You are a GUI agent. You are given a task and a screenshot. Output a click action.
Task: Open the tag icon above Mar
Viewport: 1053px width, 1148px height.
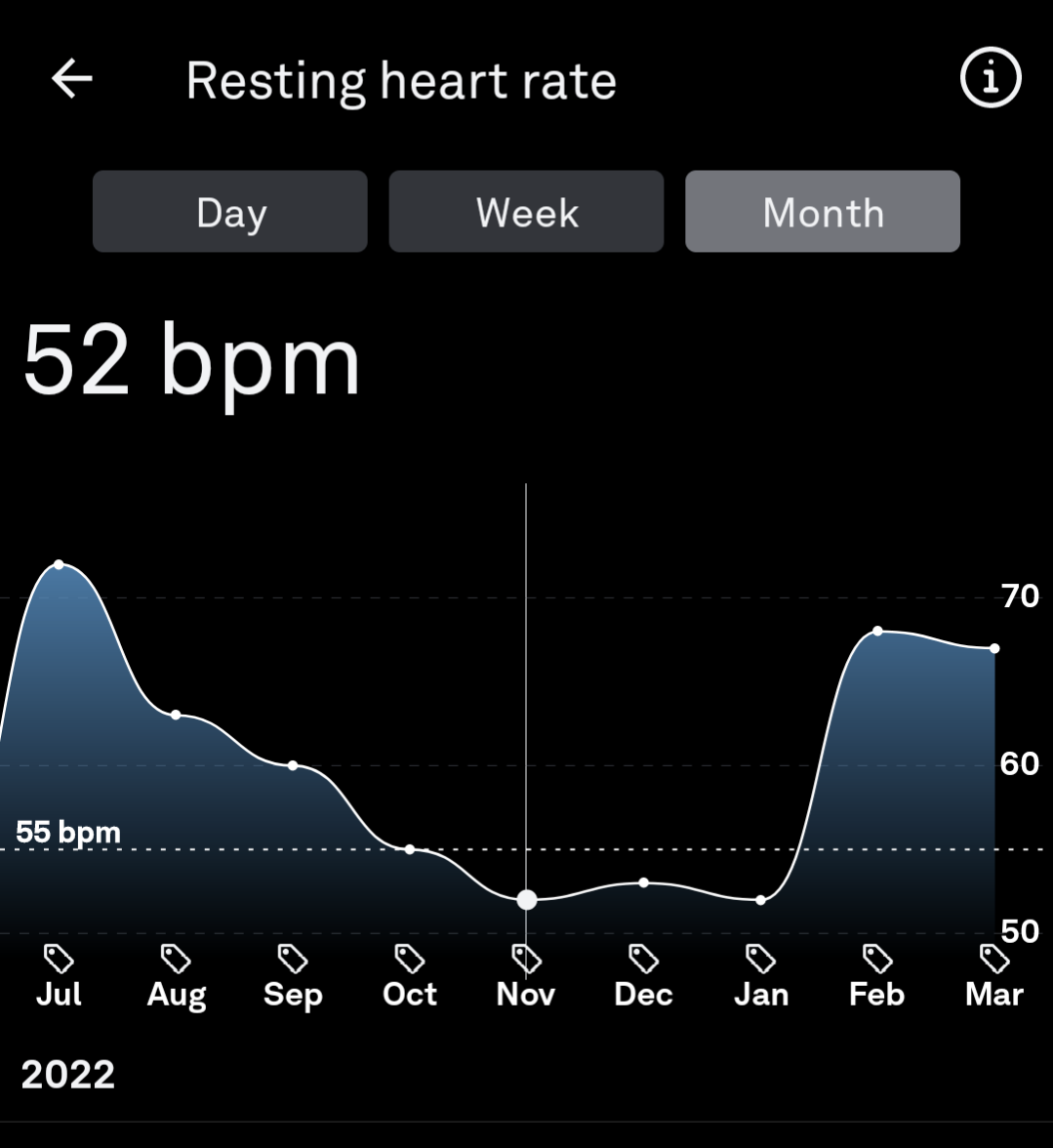click(994, 959)
